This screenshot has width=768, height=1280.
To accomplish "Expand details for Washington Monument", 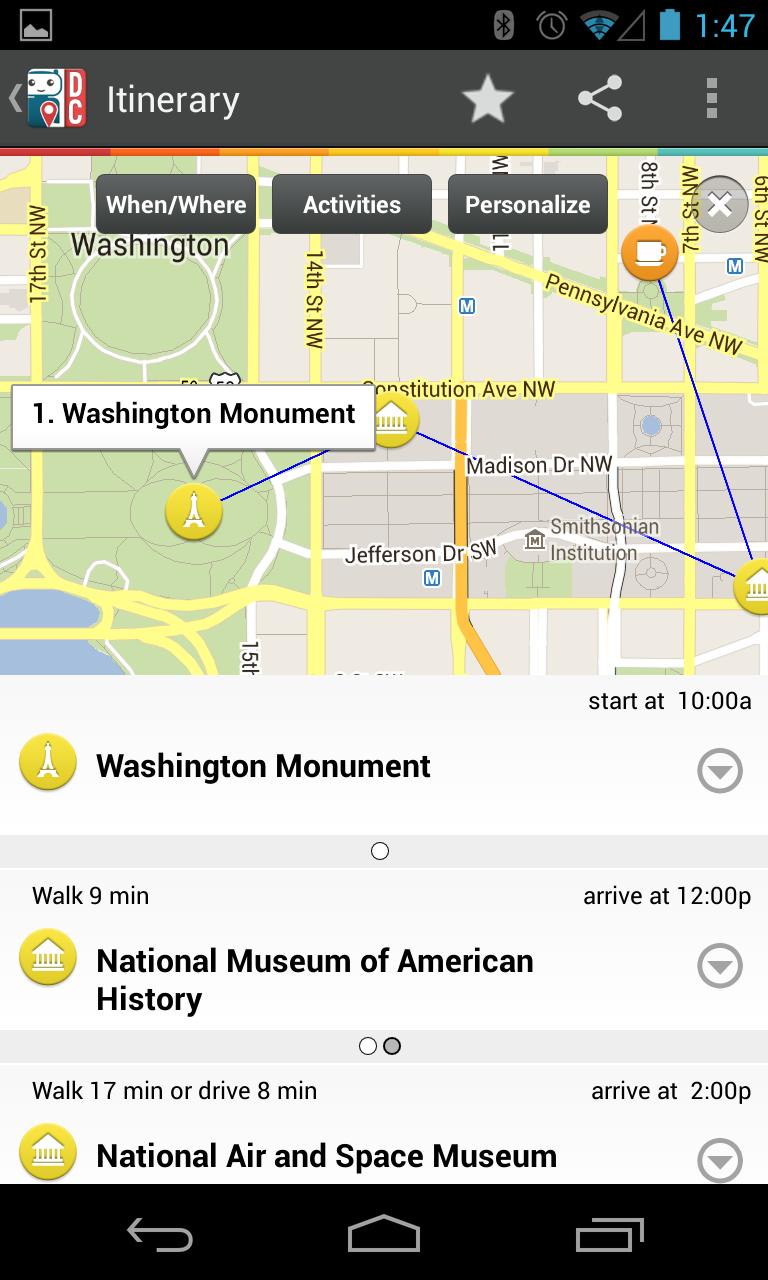I will tap(719, 771).
